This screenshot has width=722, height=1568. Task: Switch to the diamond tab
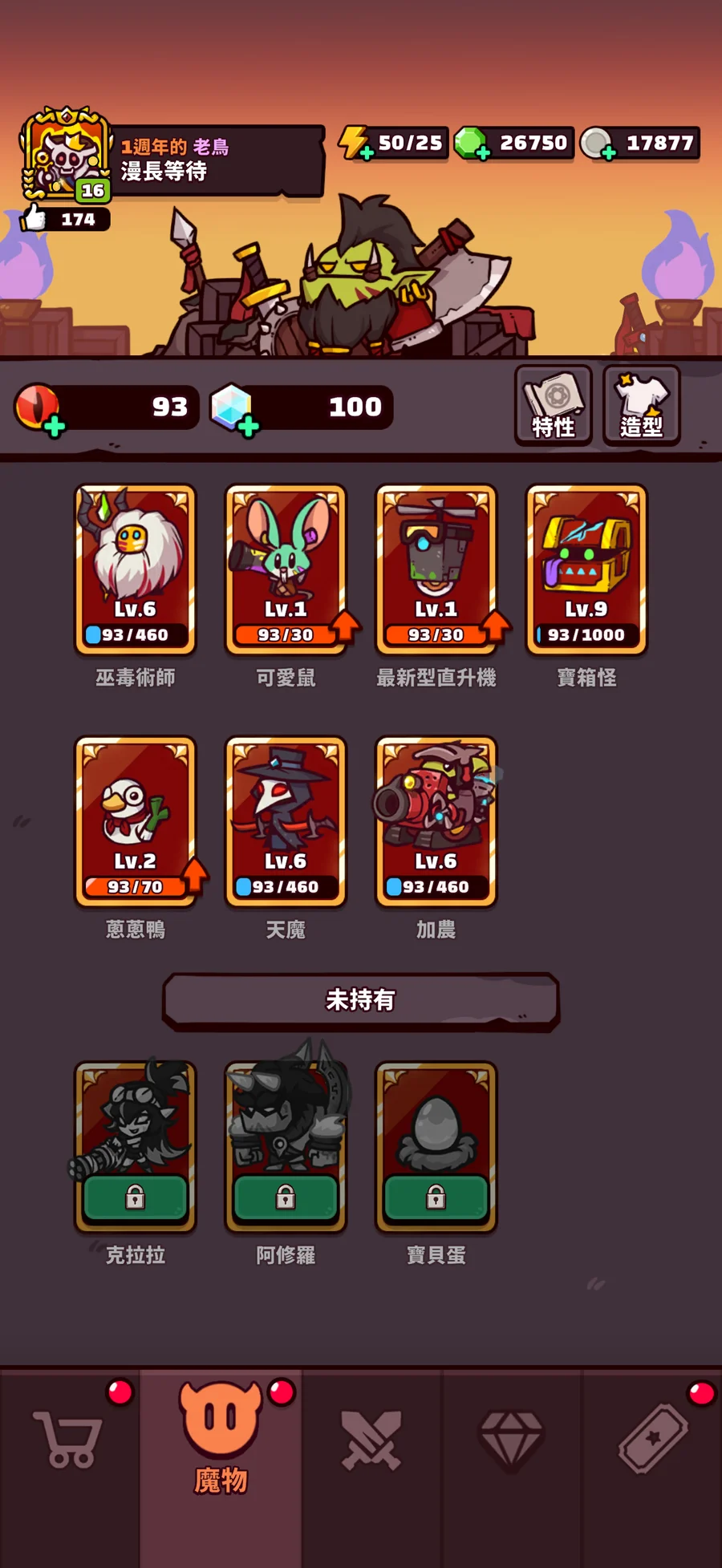point(511,1440)
